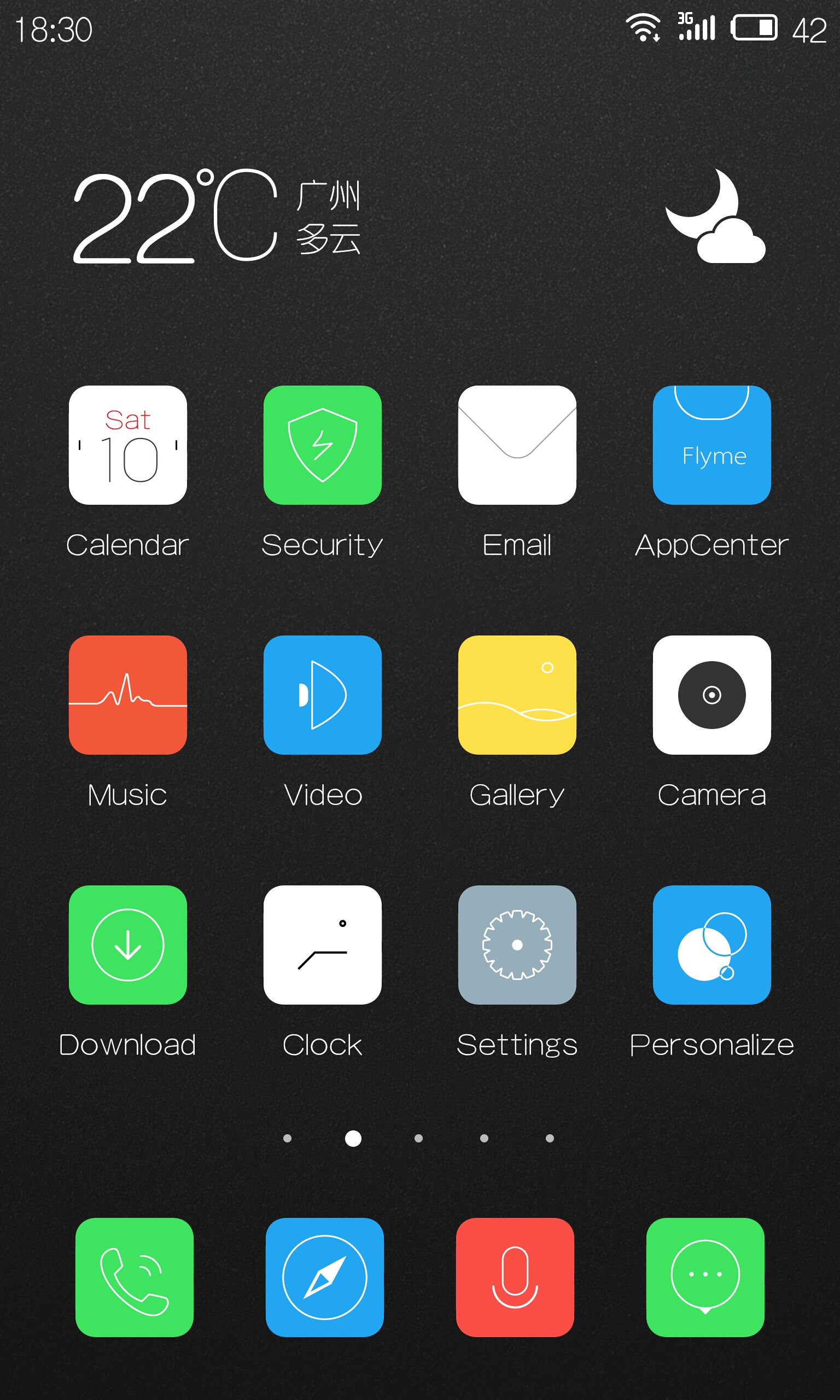This screenshot has width=840, height=1400.
Task: Tap the 22°C weather widget
Action: 419,216
